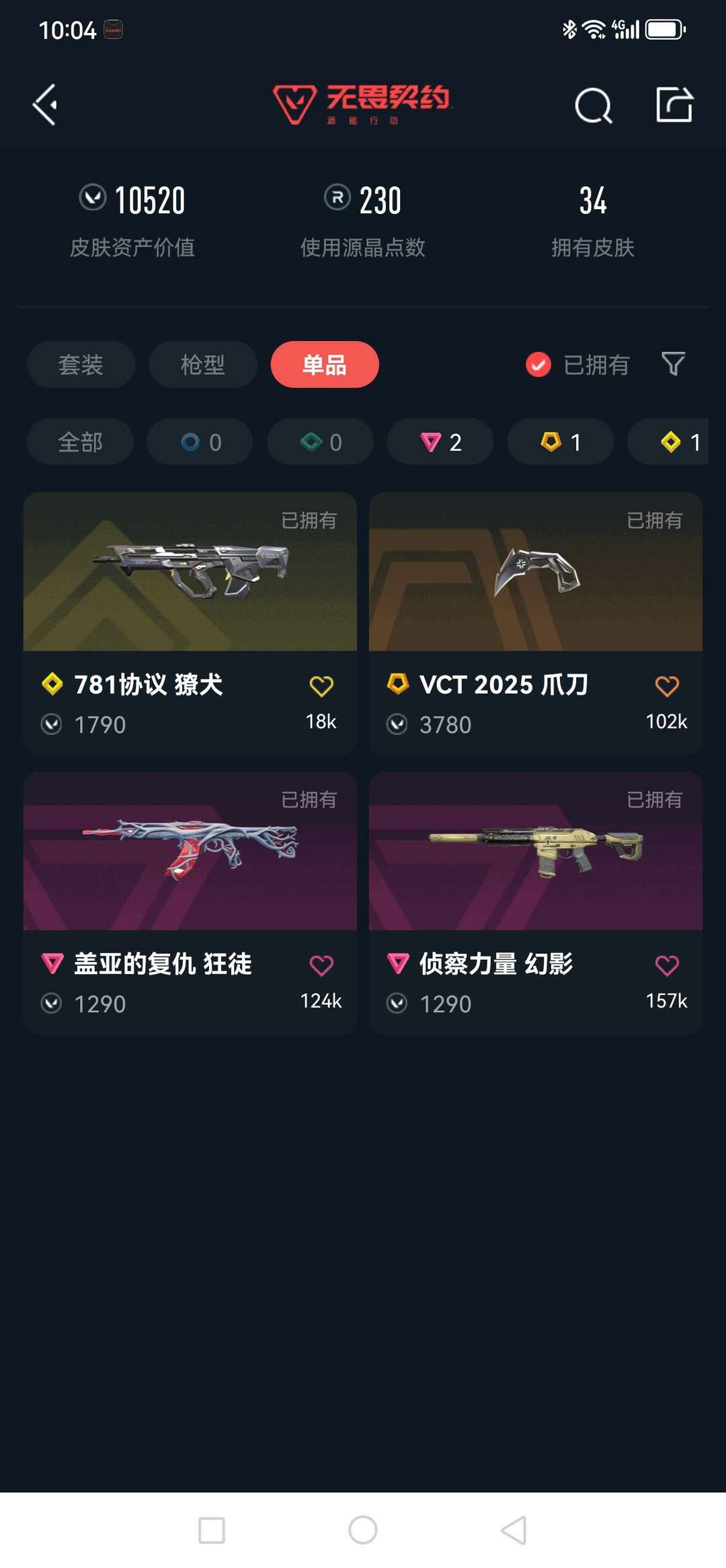Toggle the 已拥有 owned-only checkbox
This screenshot has width=726, height=1568.
pyautogui.click(x=538, y=365)
